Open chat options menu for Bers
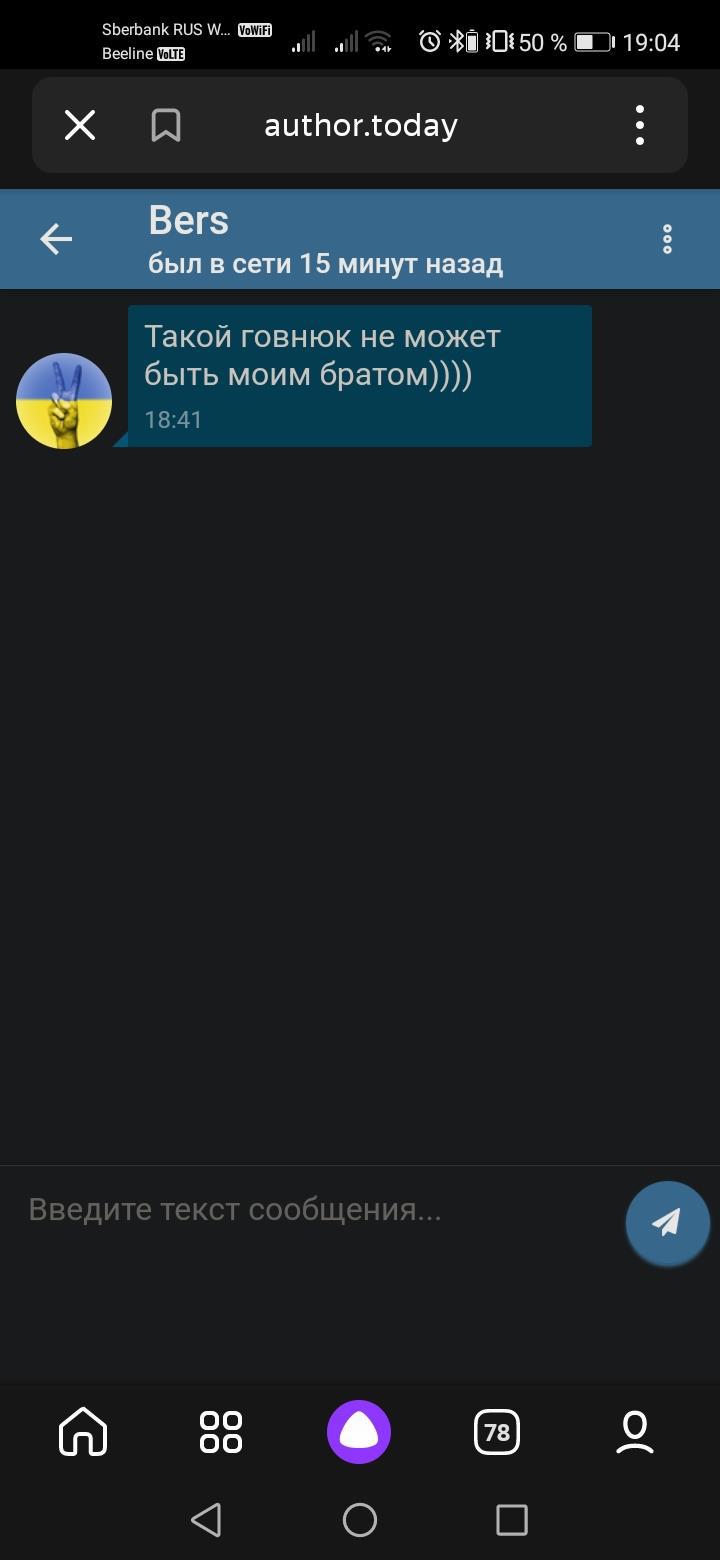 click(x=667, y=239)
